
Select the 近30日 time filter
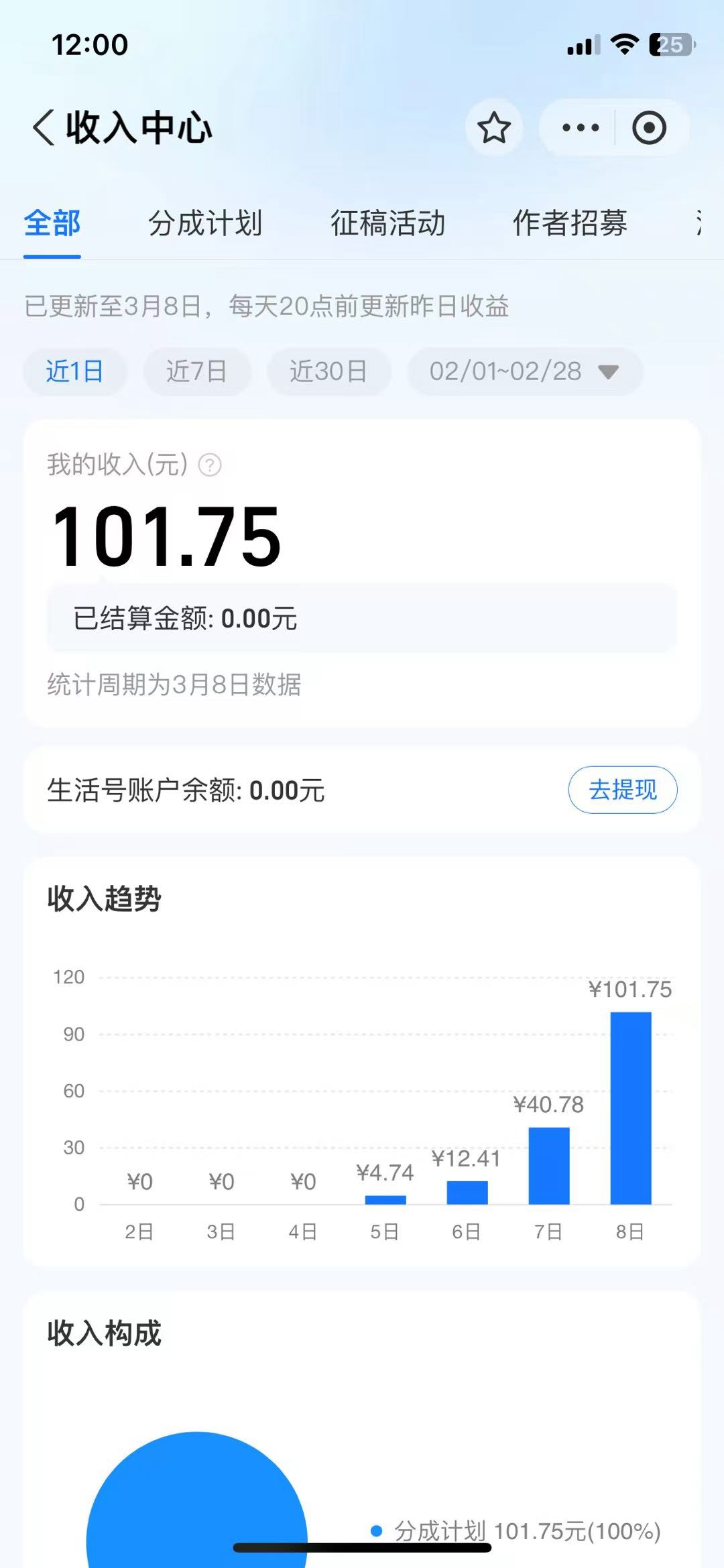coord(328,371)
